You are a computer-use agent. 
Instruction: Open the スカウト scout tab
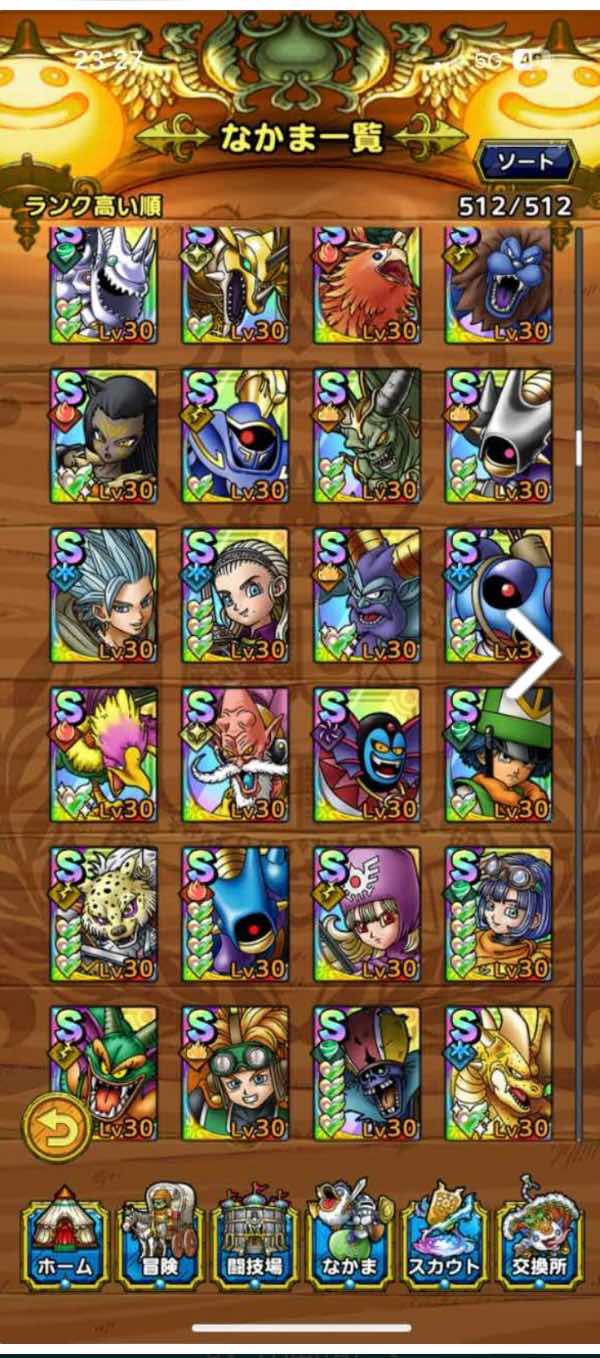coord(446,1239)
